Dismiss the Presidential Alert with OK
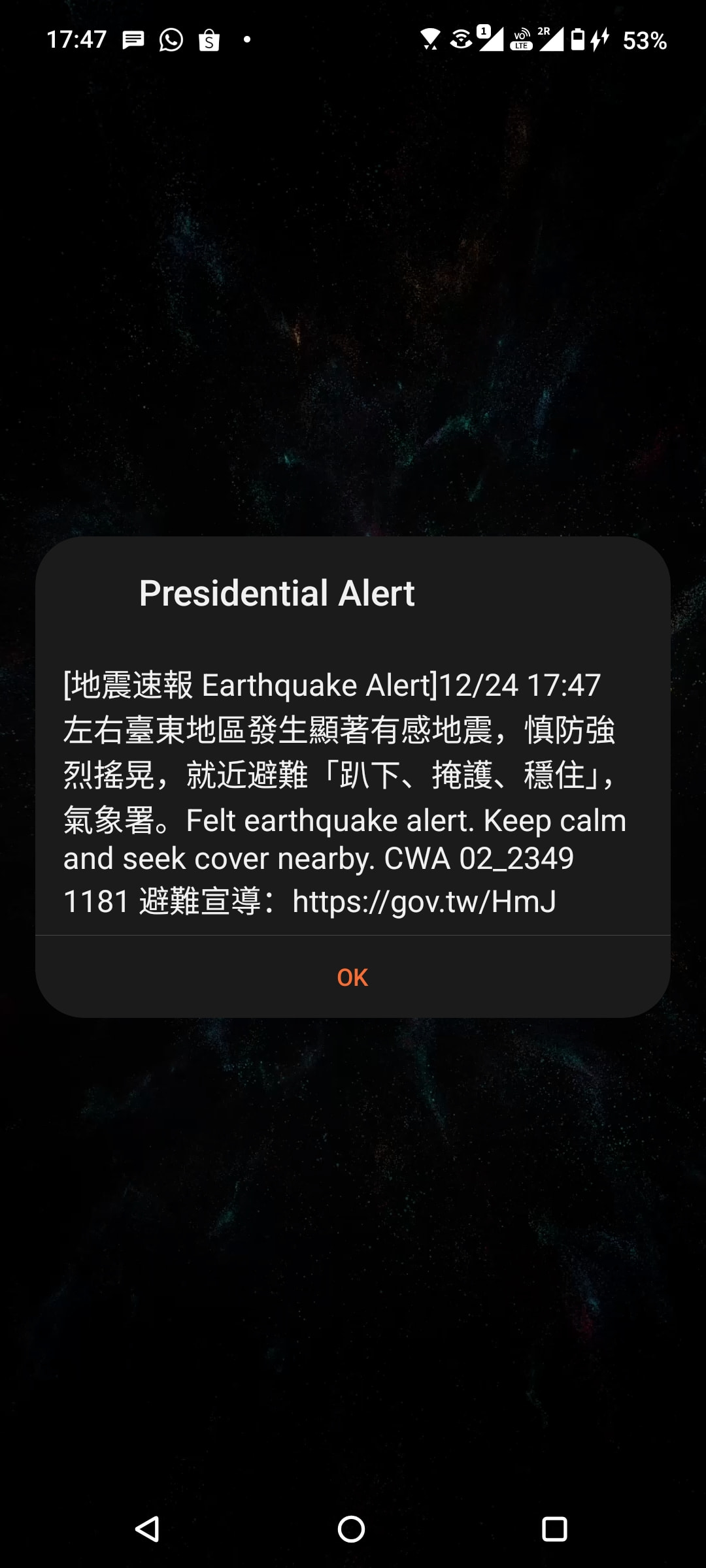This screenshot has height=1568, width=706. pos(352,977)
